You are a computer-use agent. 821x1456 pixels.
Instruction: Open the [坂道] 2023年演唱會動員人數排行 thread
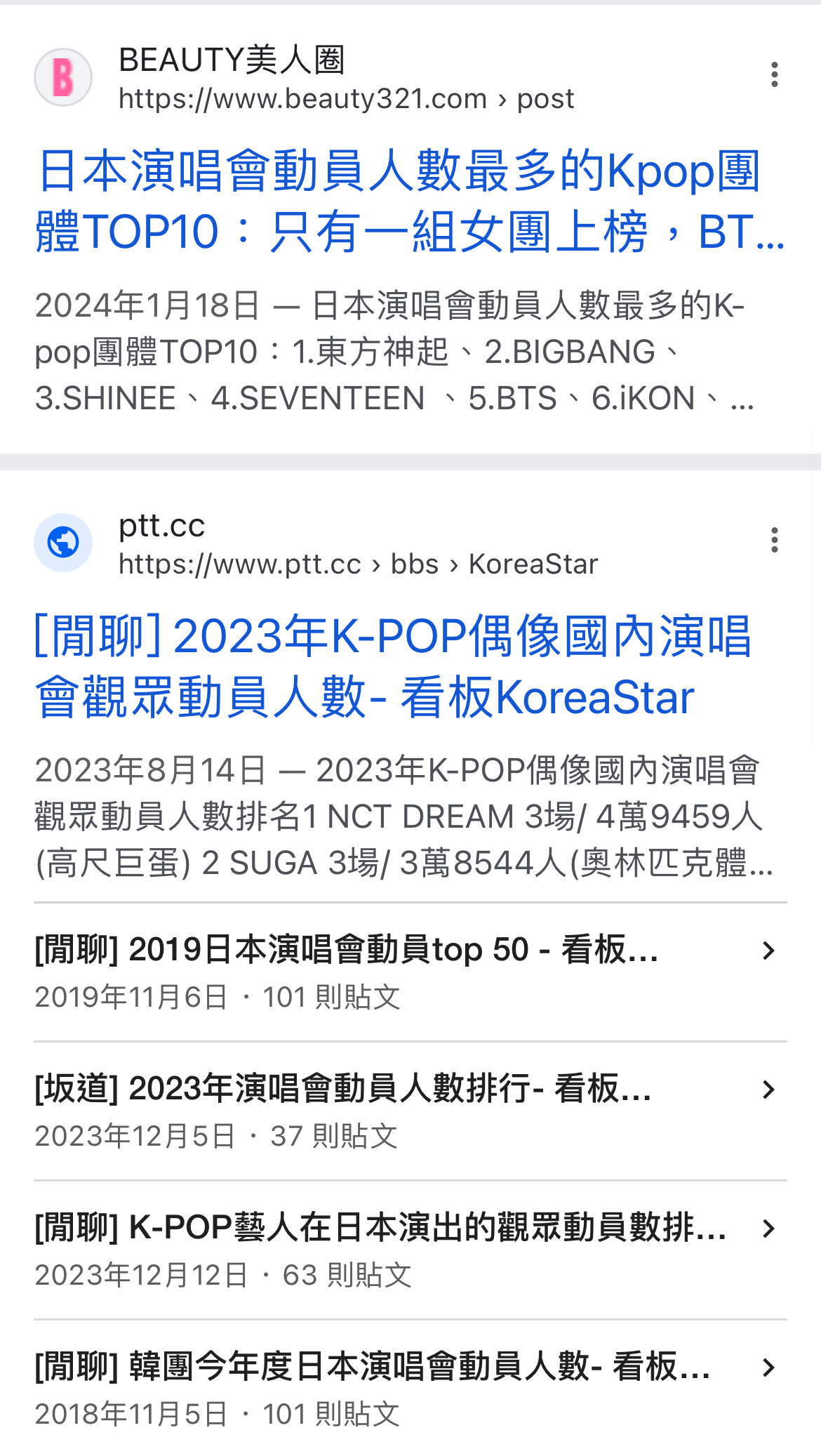pyautogui.click(x=410, y=1111)
